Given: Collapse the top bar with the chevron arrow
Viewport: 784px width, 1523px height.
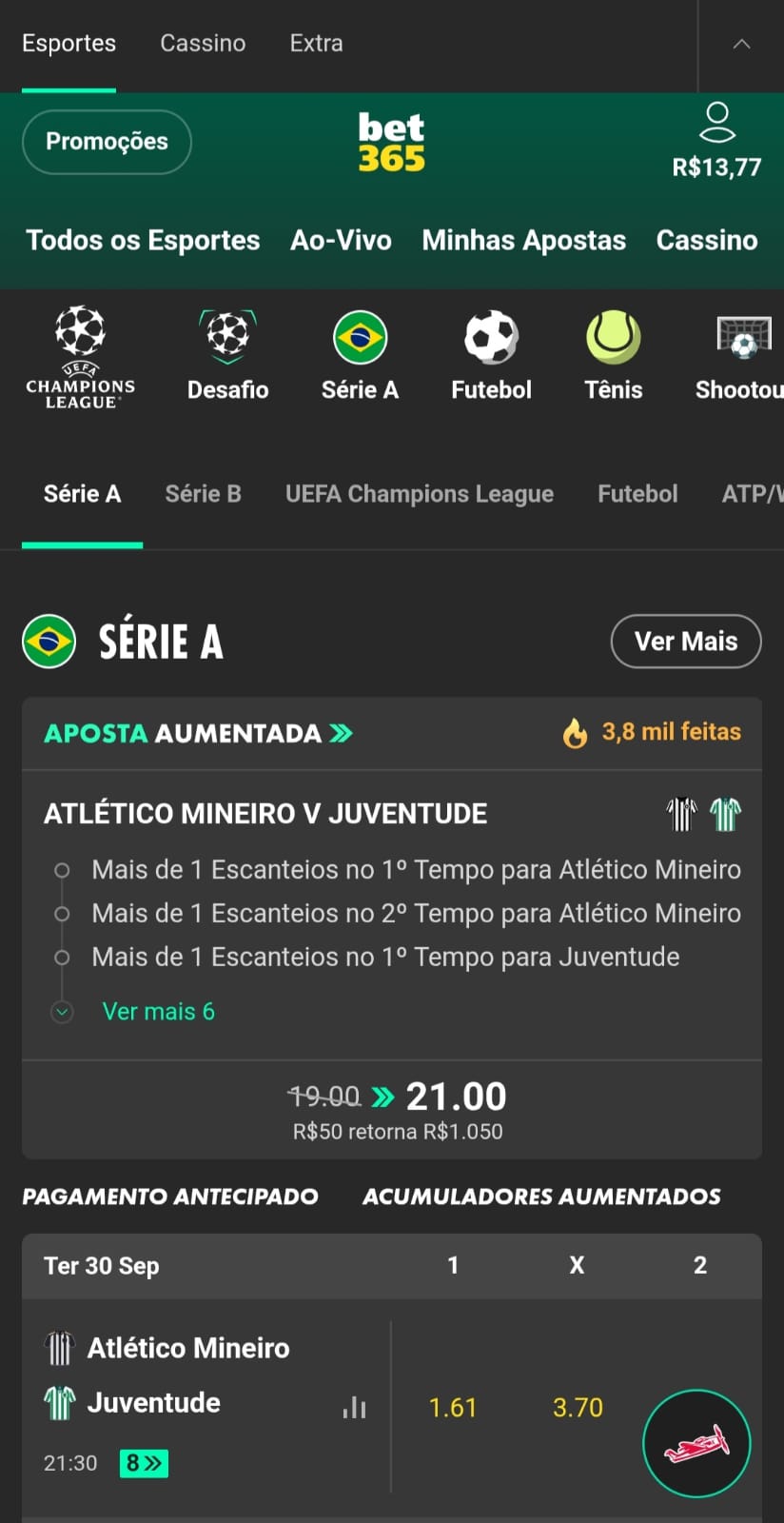Looking at the screenshot, I should point(741,43).
